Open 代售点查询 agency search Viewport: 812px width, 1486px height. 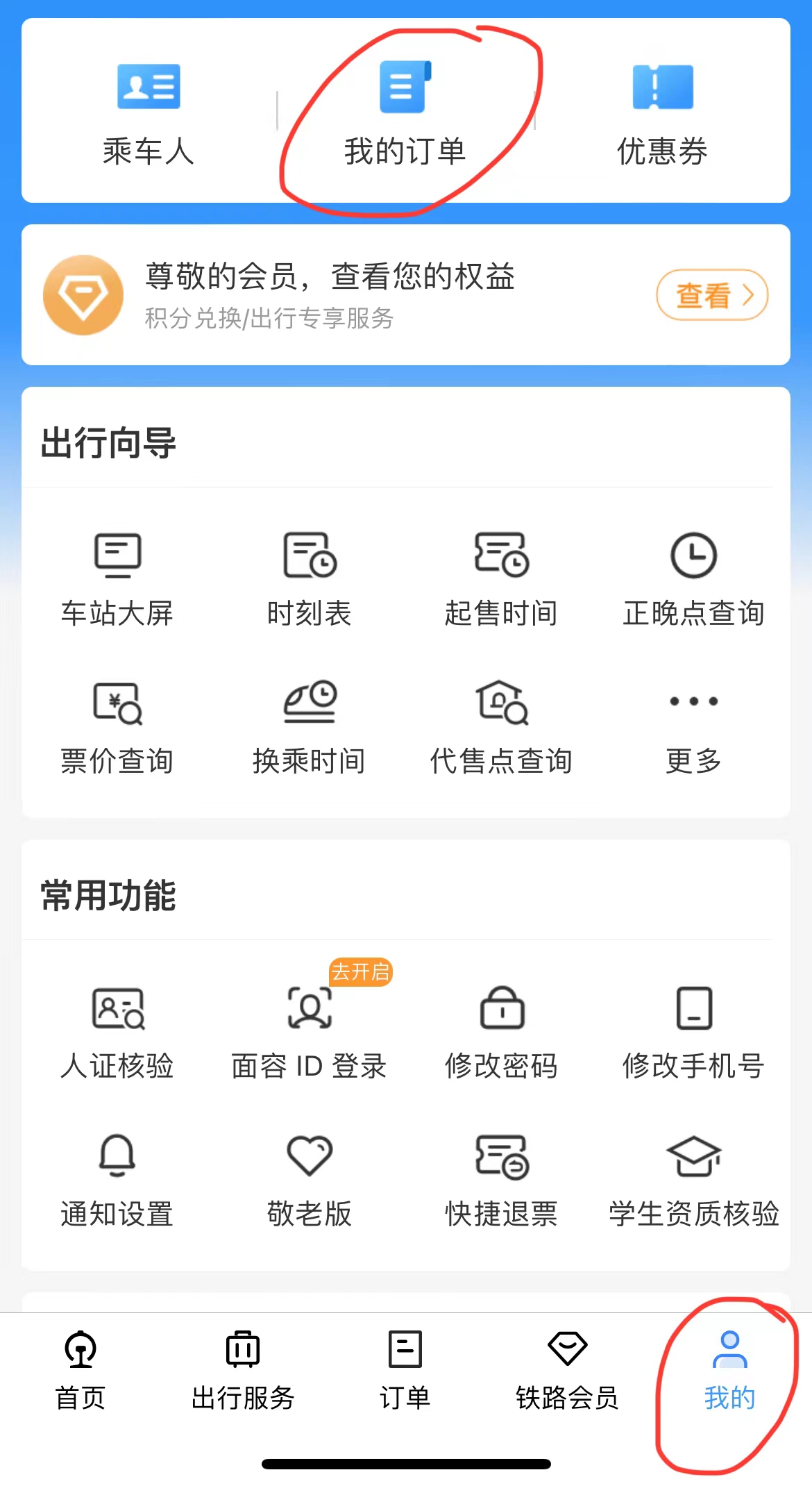pyautogui.click(x=501, y=726)
